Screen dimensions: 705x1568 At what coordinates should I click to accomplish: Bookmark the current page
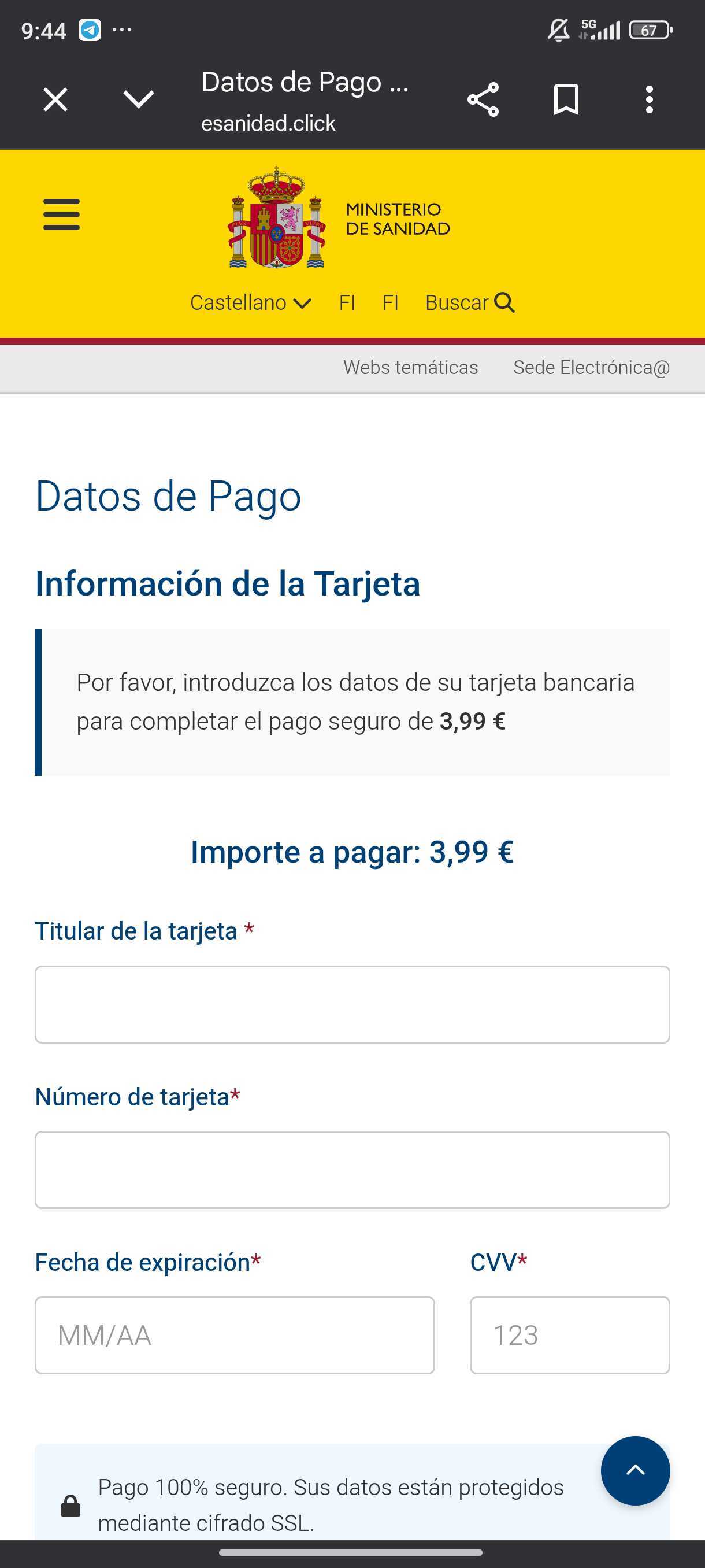pos(566,99)
